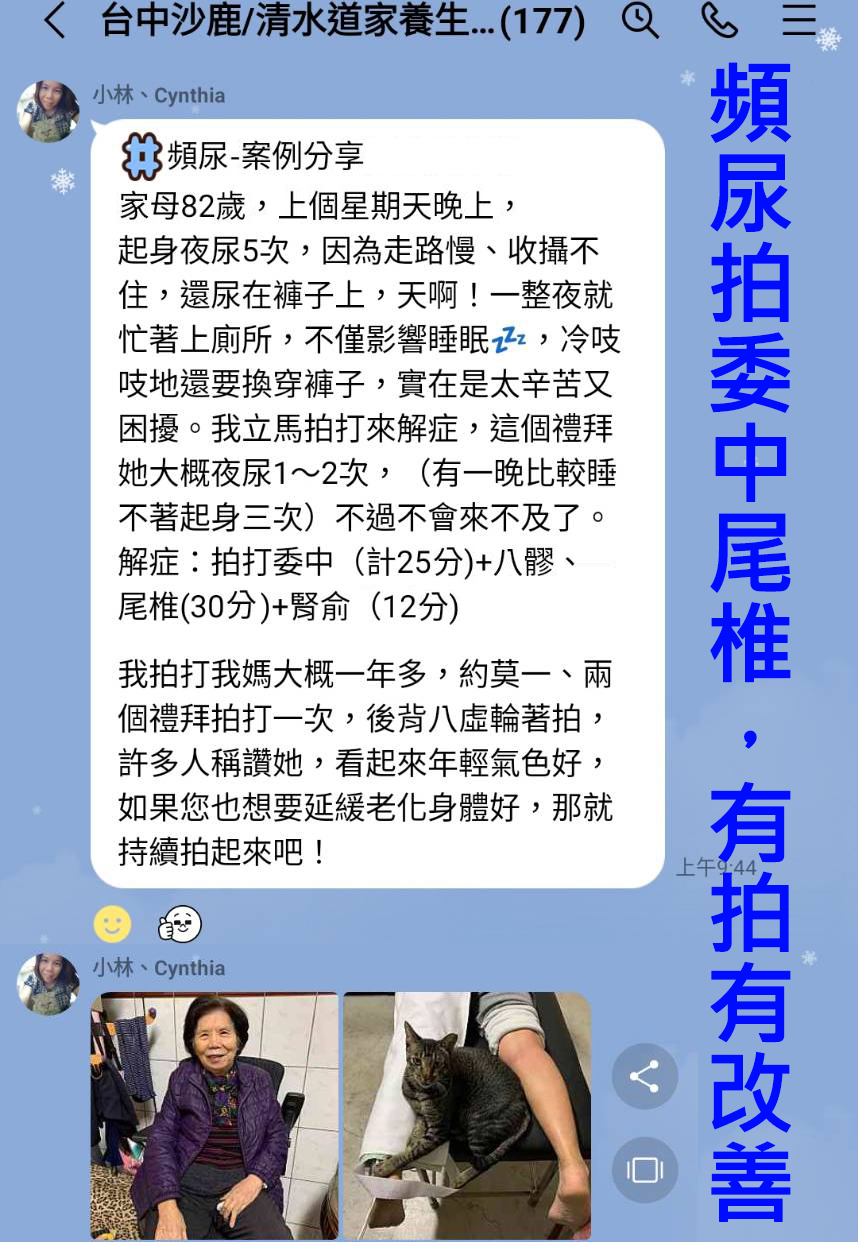Tap the smiley reaction under the message
The height and width of the screenshot is (1242, 858).
coord(112,924)
